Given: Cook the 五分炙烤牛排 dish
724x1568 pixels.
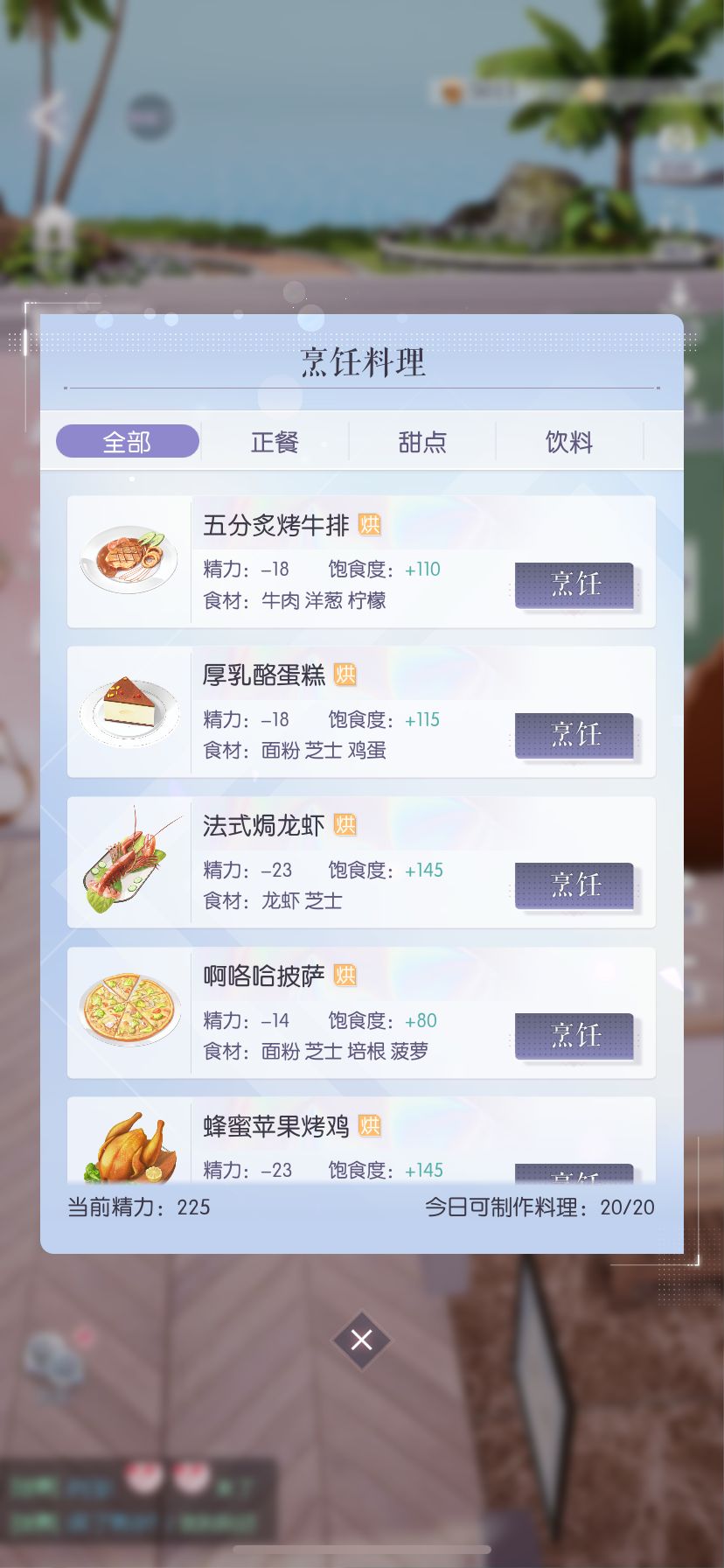Looking at the screenshot, I should tap(574, 584).
